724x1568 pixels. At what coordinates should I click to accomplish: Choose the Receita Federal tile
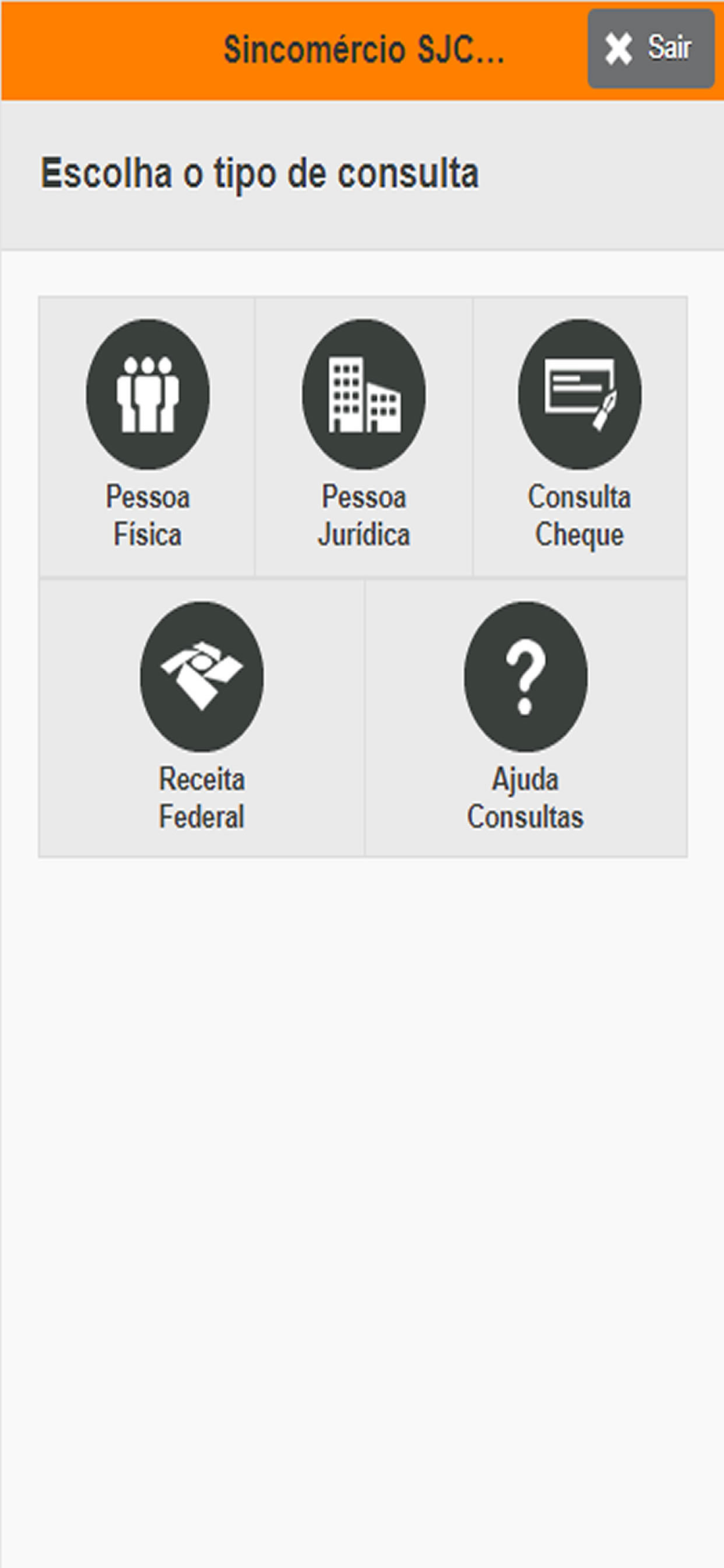(x=202, y=718)
